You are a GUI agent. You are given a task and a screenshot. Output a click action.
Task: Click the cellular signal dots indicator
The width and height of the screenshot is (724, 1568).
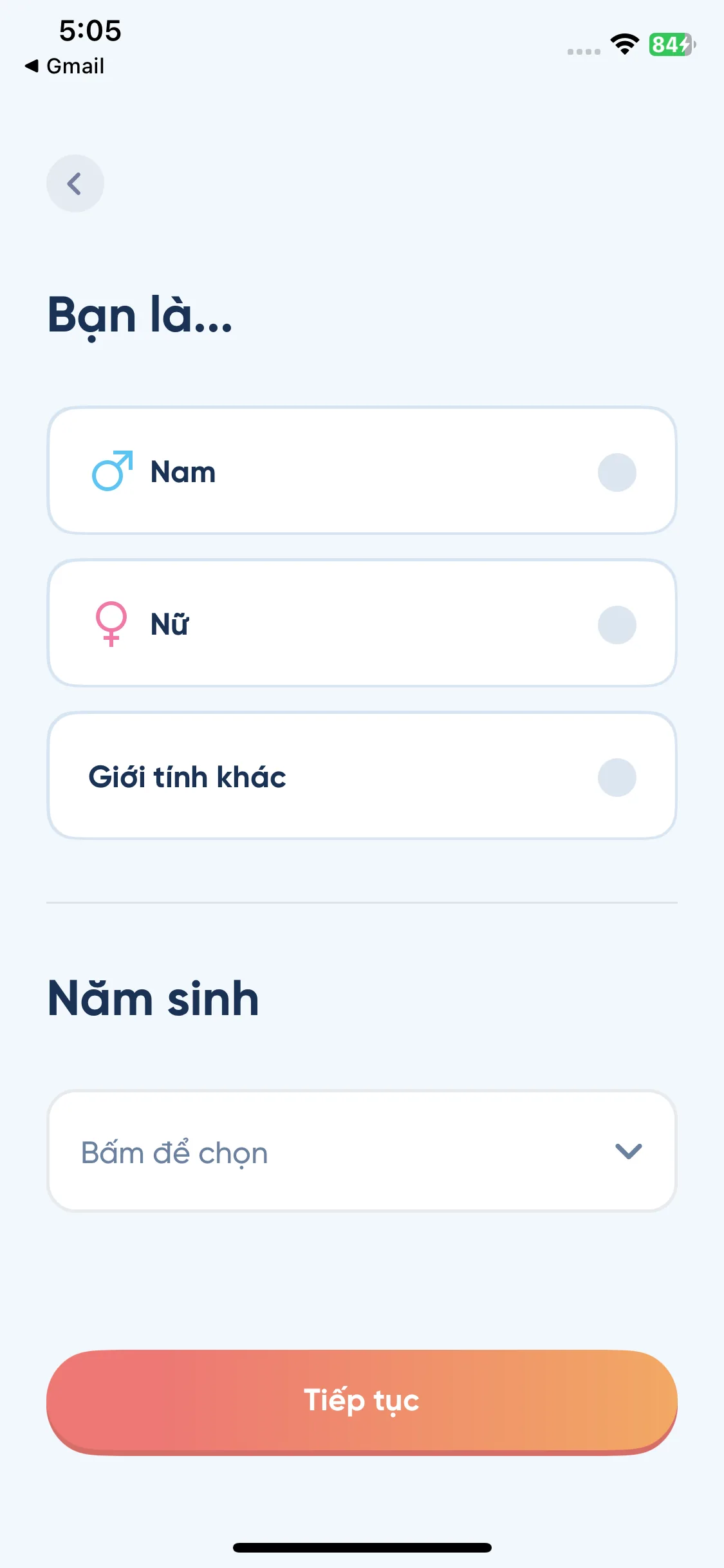pos(582,51)
